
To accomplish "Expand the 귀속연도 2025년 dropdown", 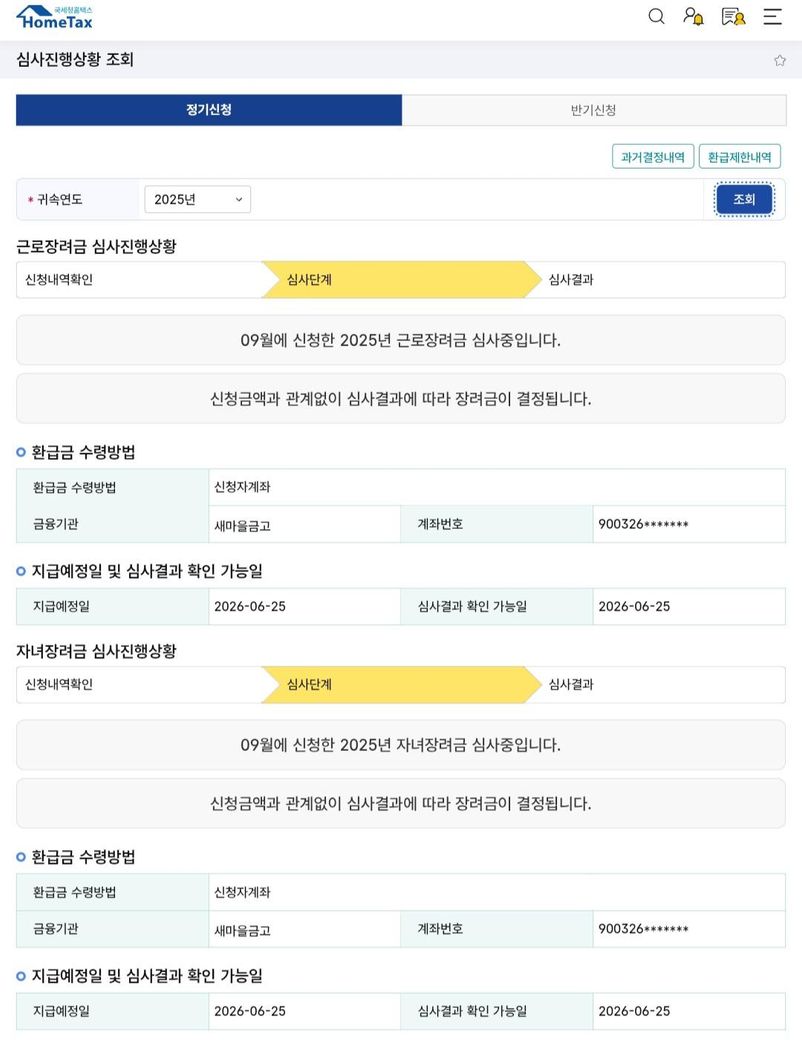I will 198,200.
